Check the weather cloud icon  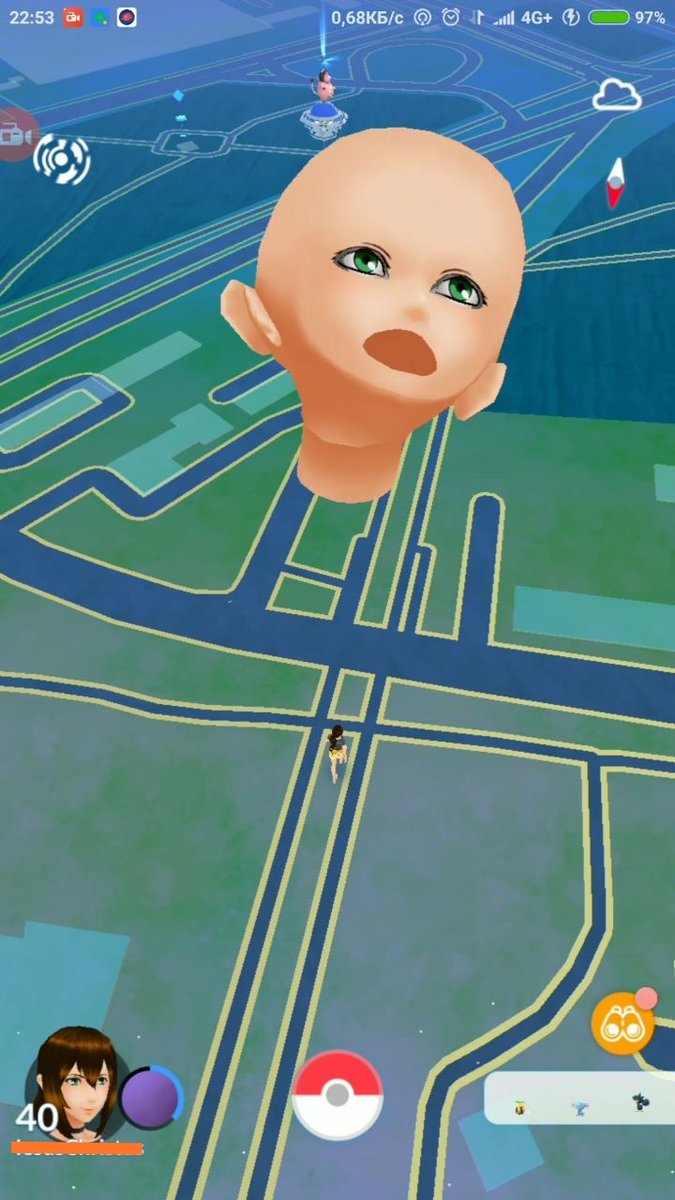(x=616, y=96)
